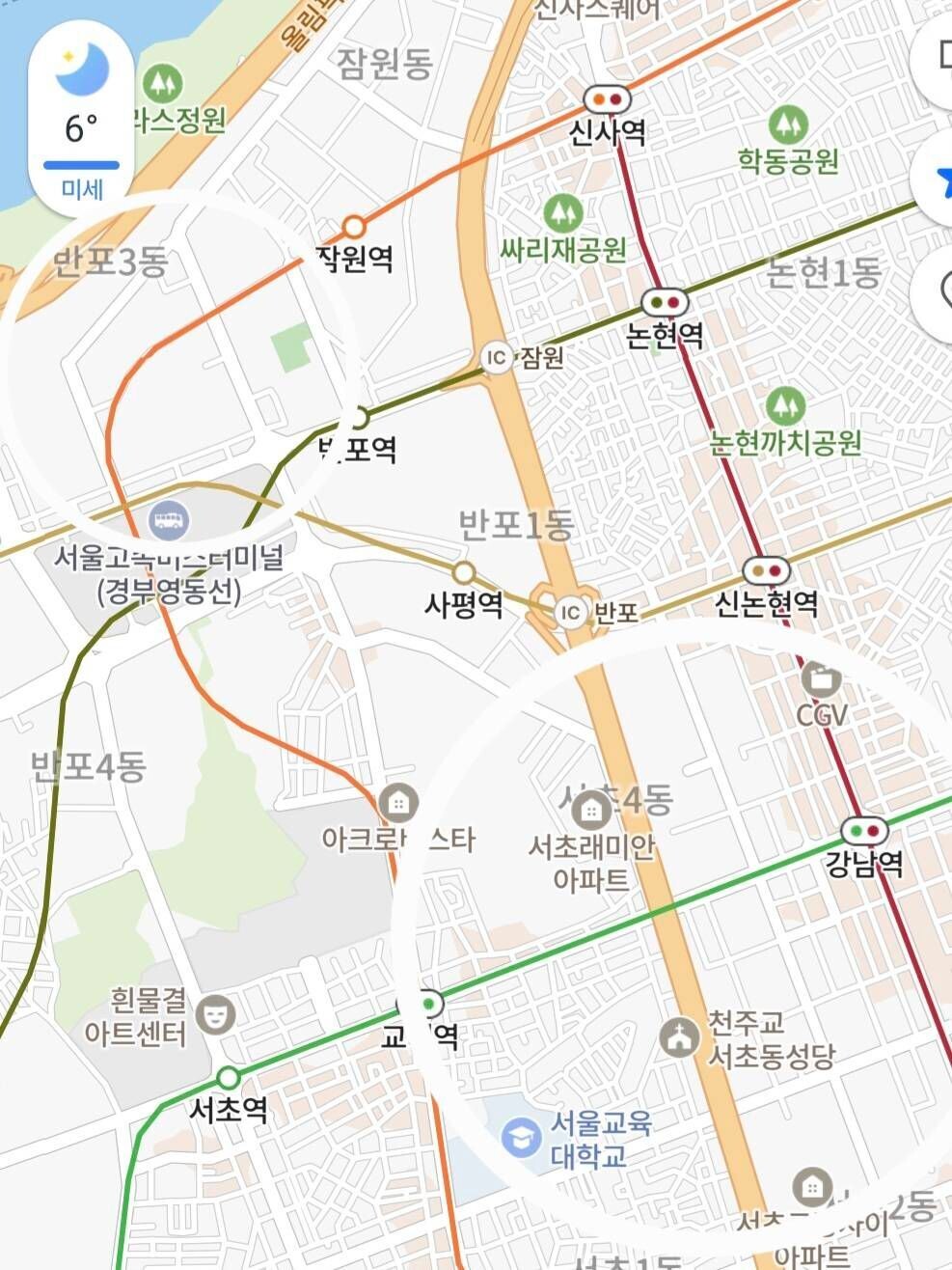
Task: Open the 논현까치공원 park icon
Action: click(x=785, y=406)
